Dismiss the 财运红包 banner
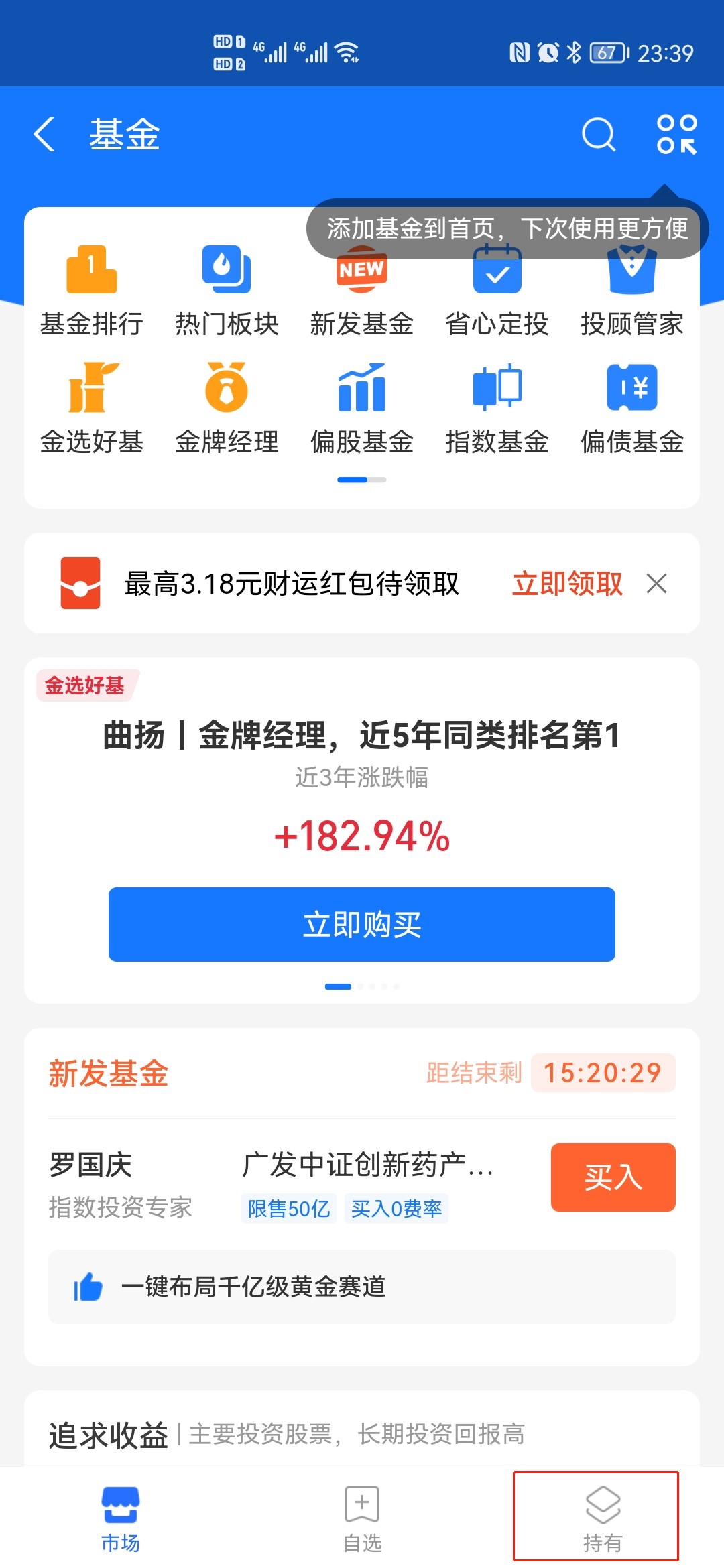The height and width of the screenshot is (1568, 724). click(656, 584)
